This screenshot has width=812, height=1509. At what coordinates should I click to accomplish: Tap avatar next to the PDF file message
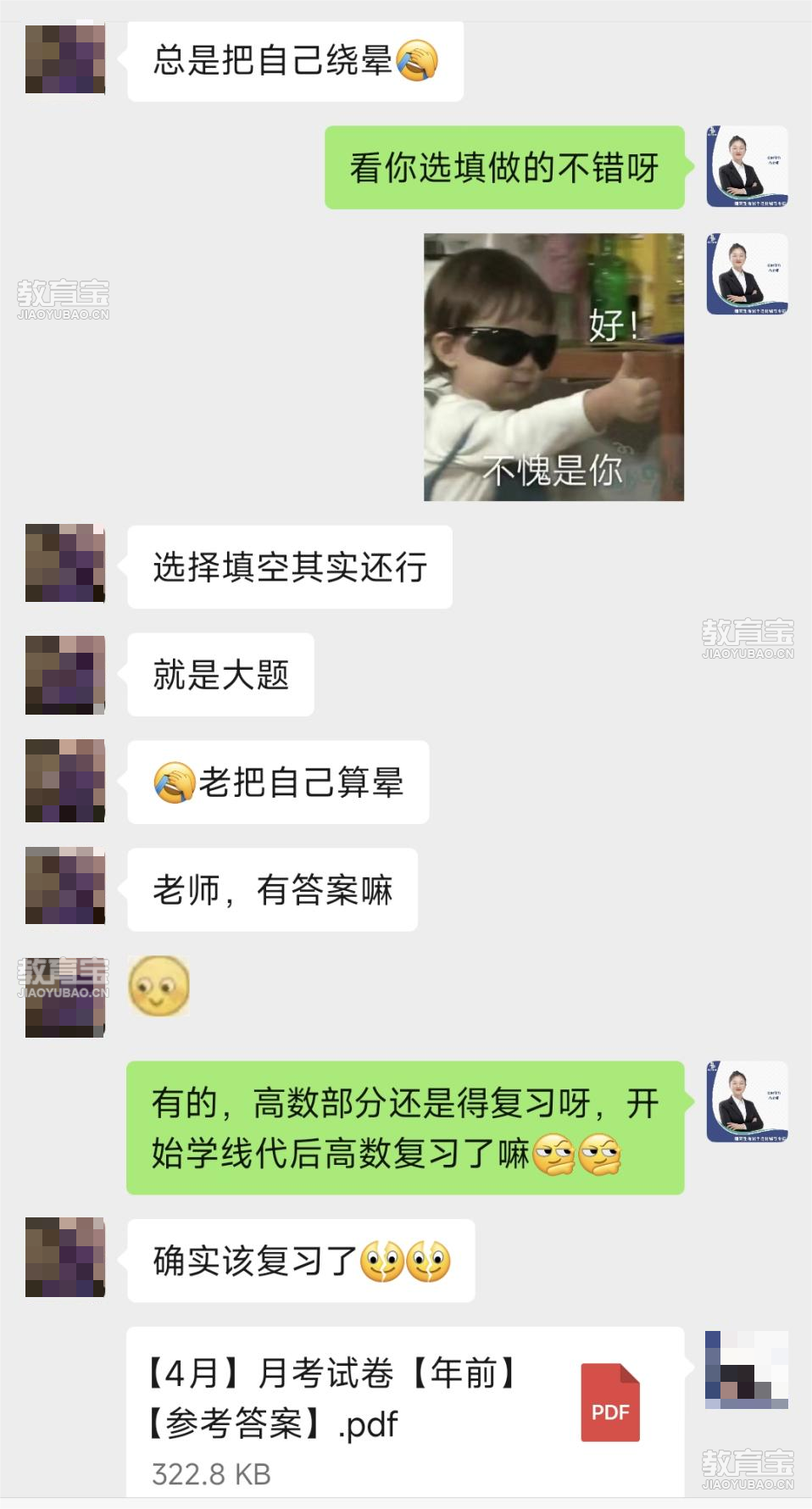747,1370
